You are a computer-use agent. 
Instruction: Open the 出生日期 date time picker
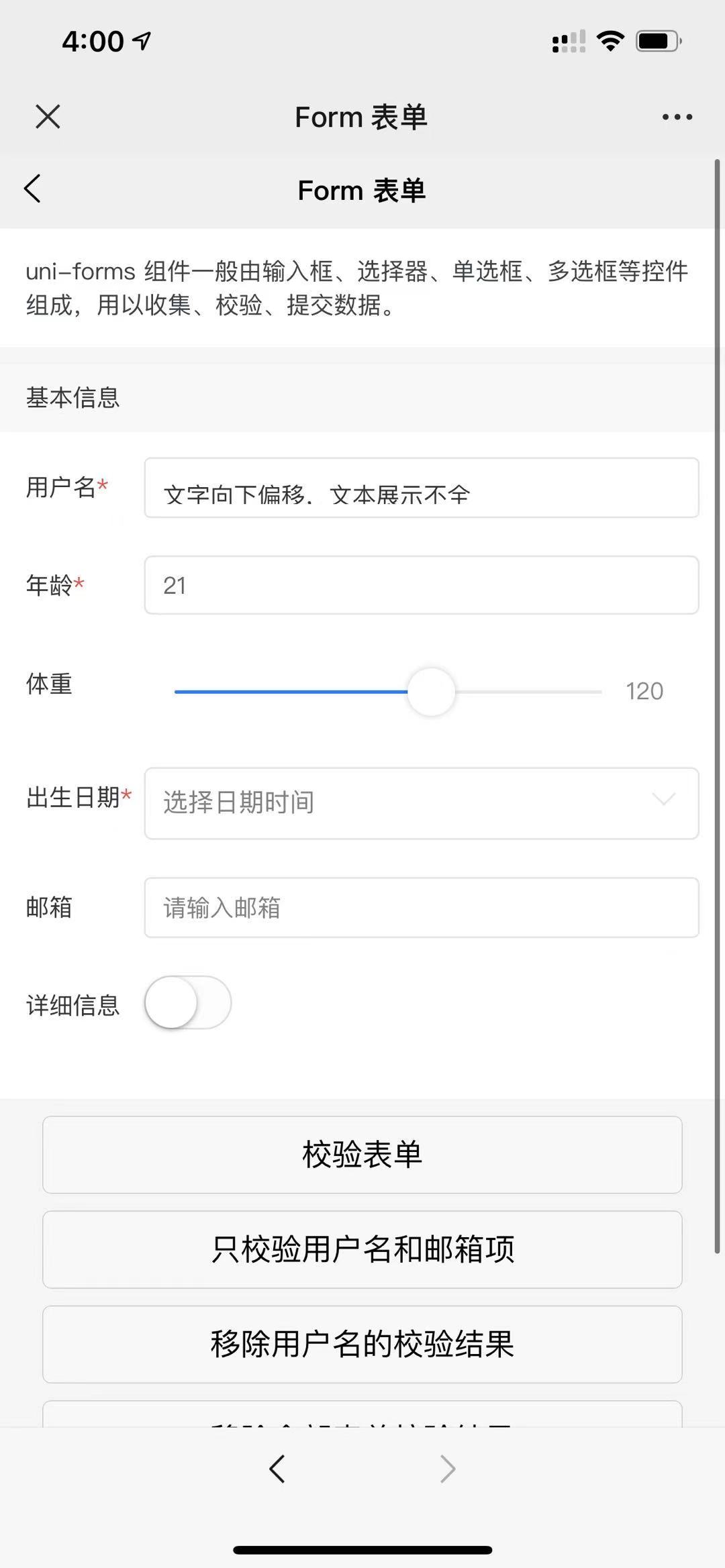pos(421,803)
